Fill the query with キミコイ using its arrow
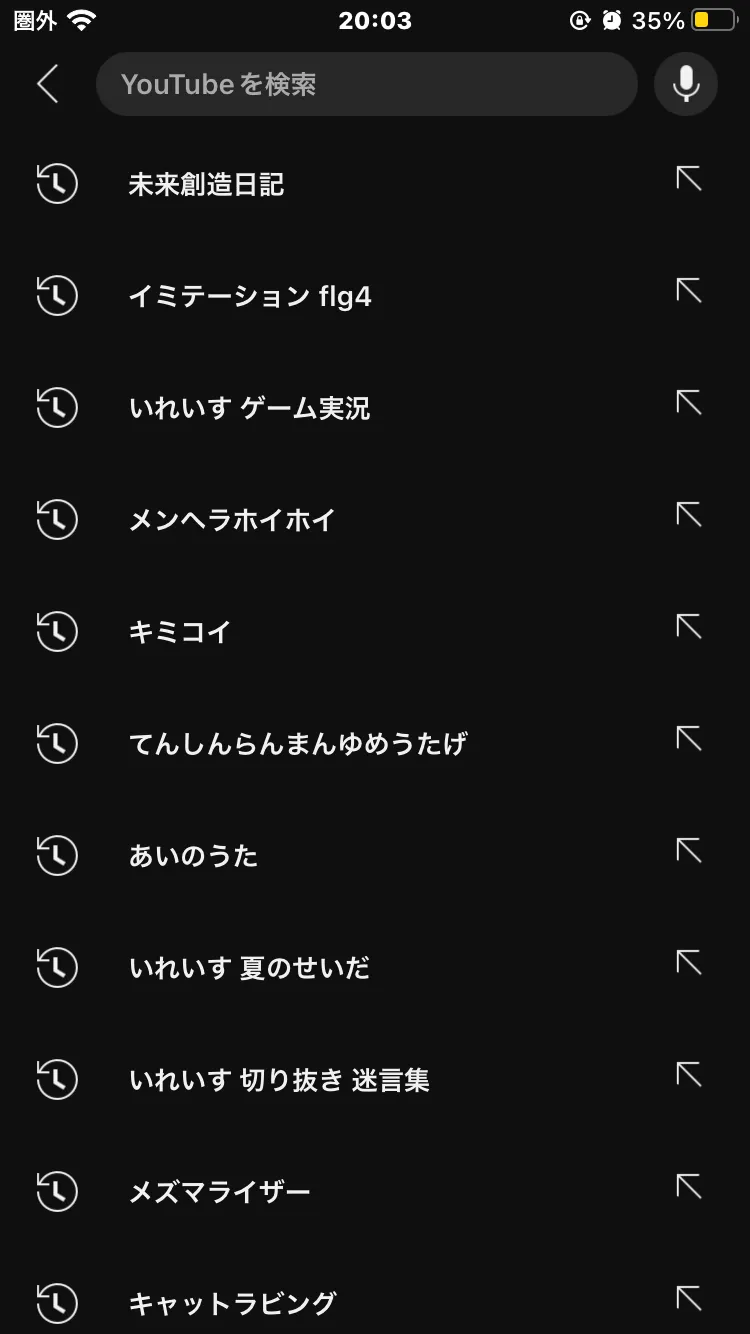 click(x=689, y=627)
